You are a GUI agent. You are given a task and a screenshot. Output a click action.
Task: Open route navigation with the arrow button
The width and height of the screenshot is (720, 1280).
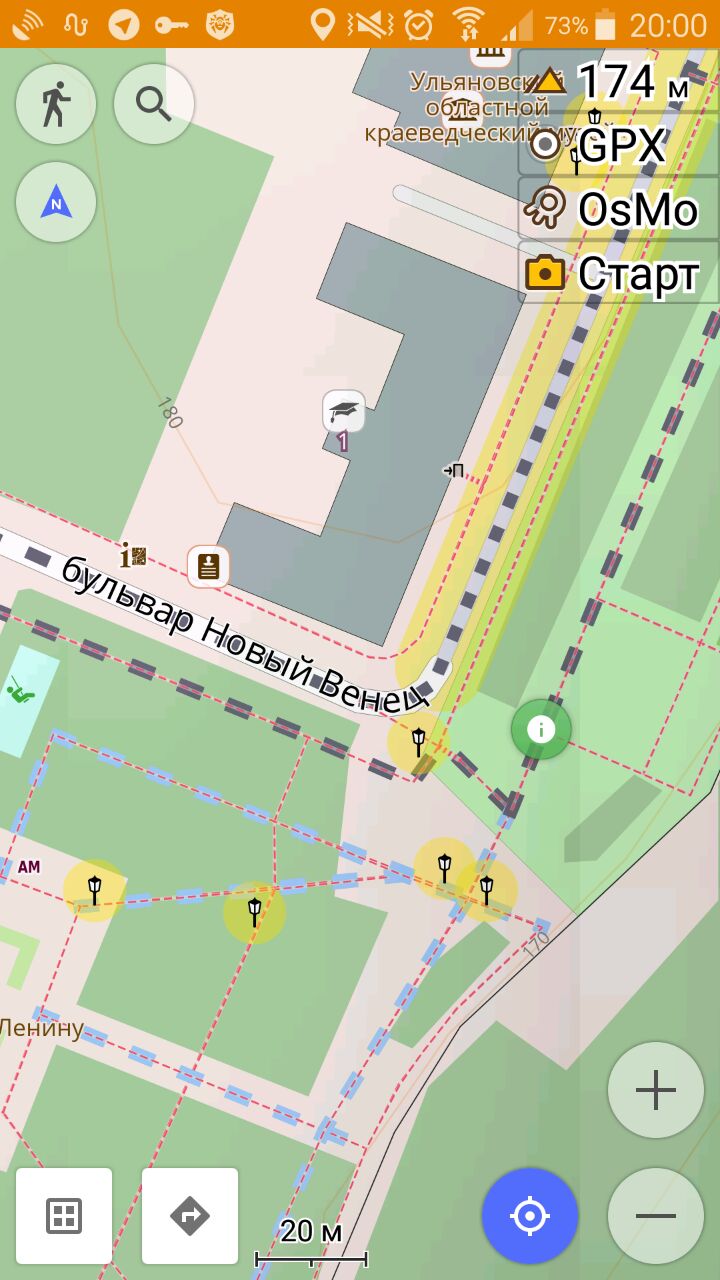tap(190, 1216)
